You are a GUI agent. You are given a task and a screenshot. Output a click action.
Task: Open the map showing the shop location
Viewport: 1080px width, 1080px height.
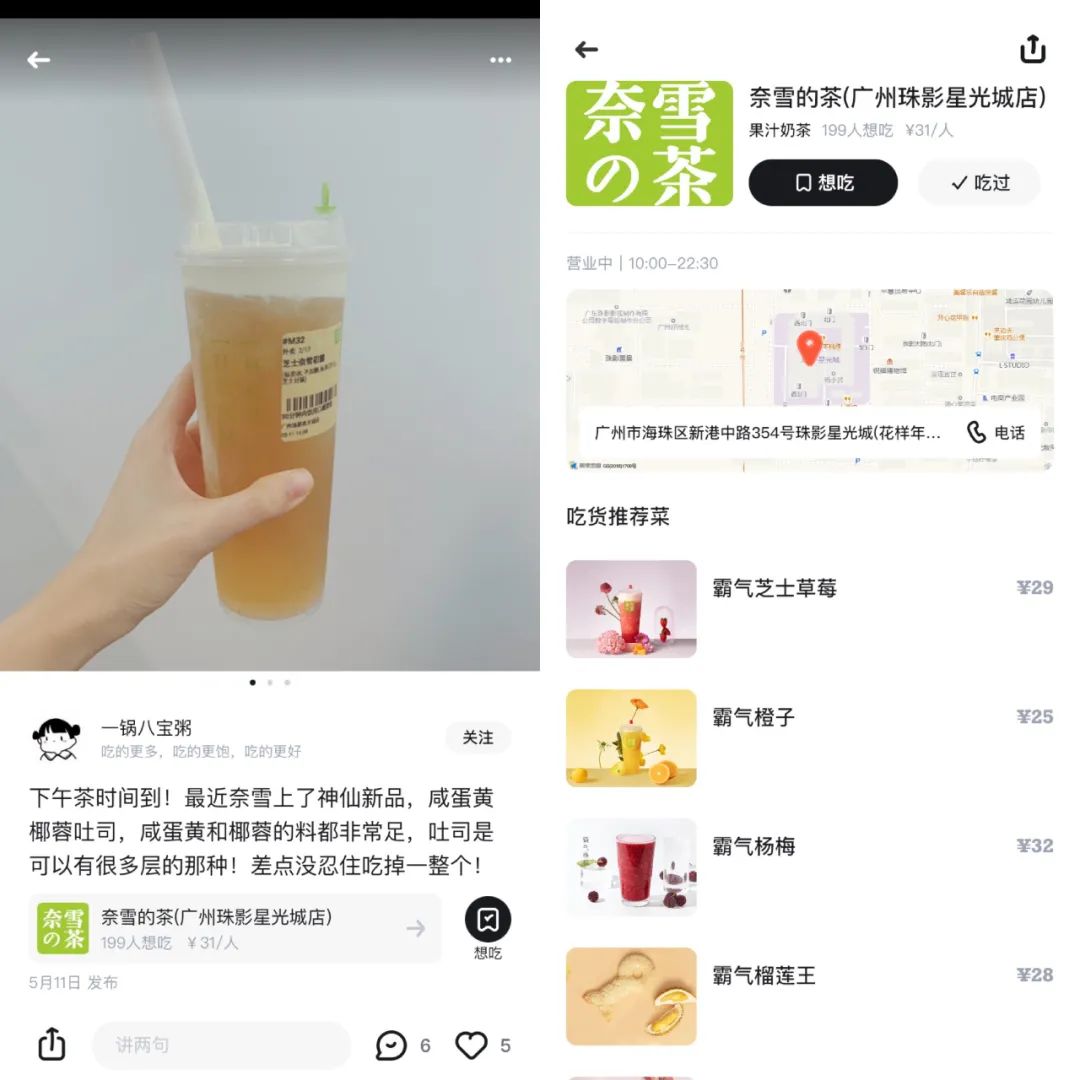click(x=809, y=350)
